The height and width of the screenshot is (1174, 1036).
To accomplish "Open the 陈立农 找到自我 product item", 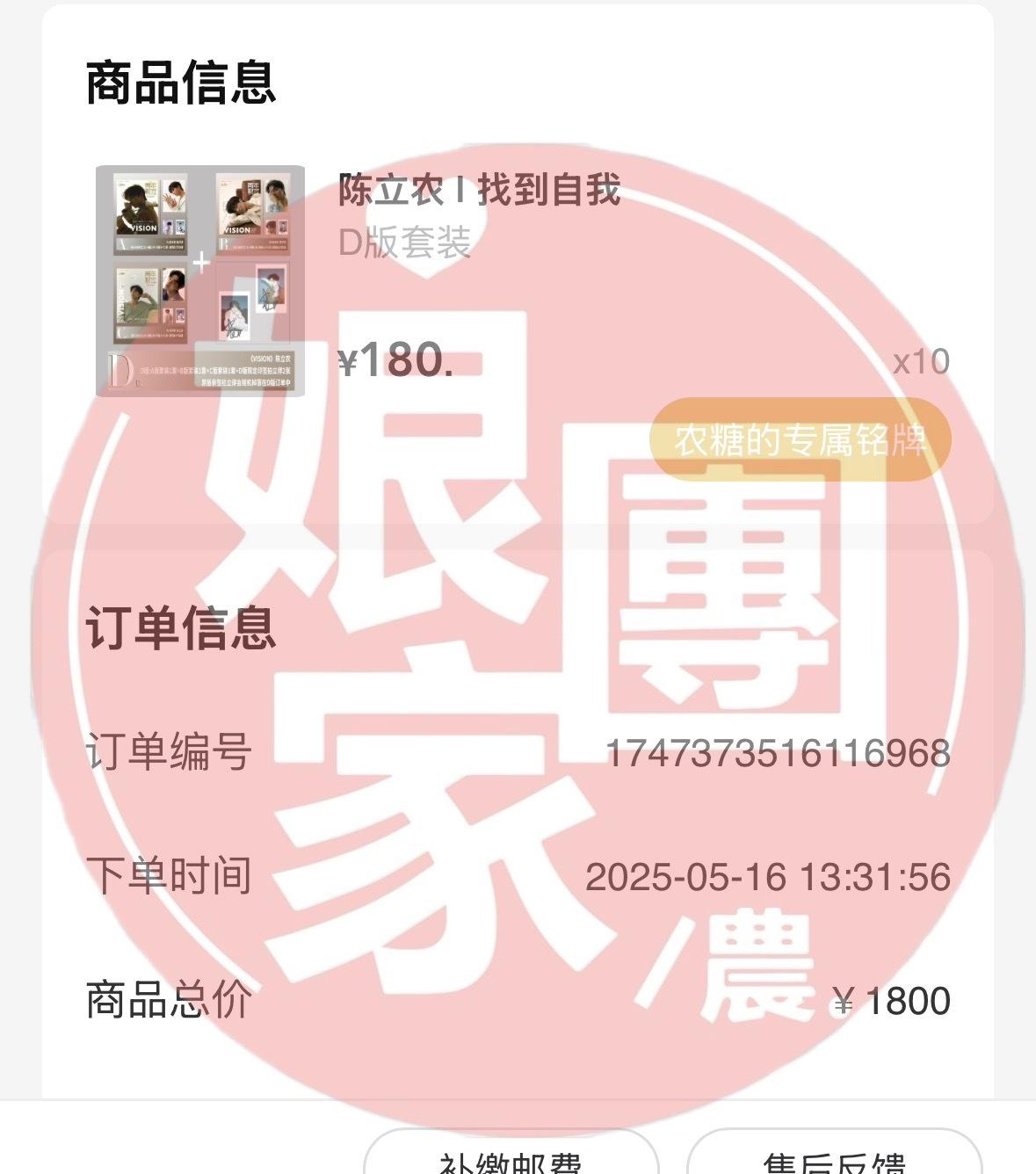I will 480,191.
